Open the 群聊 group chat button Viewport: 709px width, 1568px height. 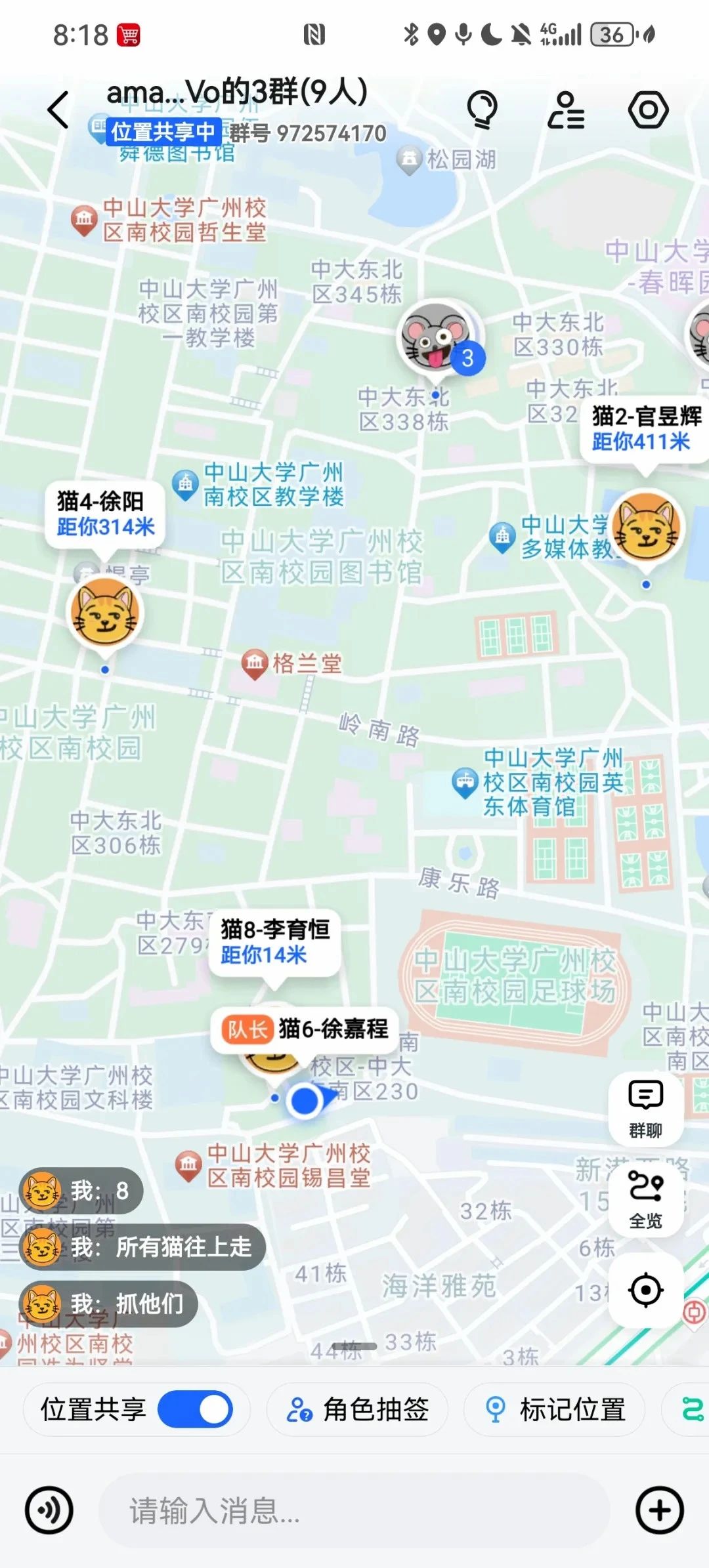[x=646, y=1108]
